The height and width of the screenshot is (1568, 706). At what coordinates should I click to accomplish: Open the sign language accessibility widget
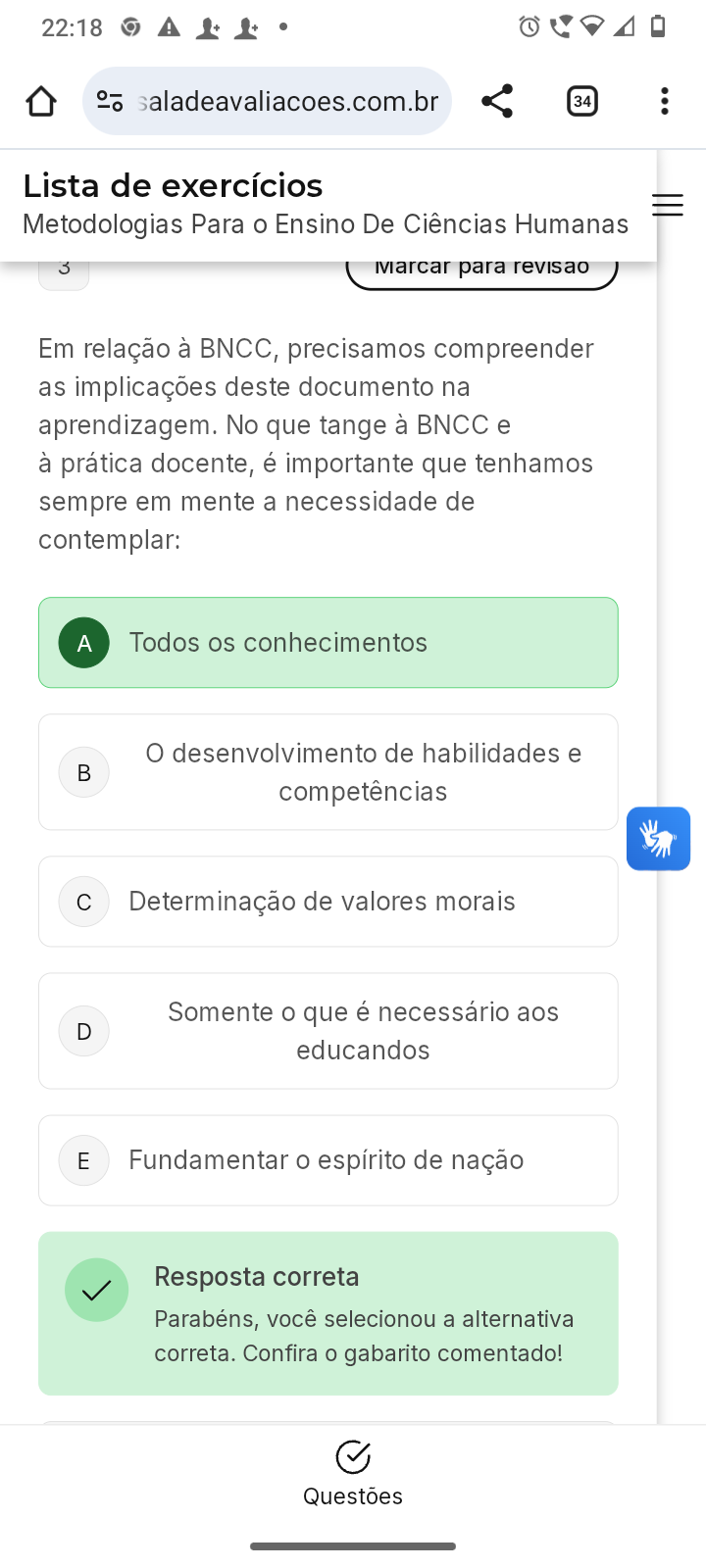coord(658,839)
